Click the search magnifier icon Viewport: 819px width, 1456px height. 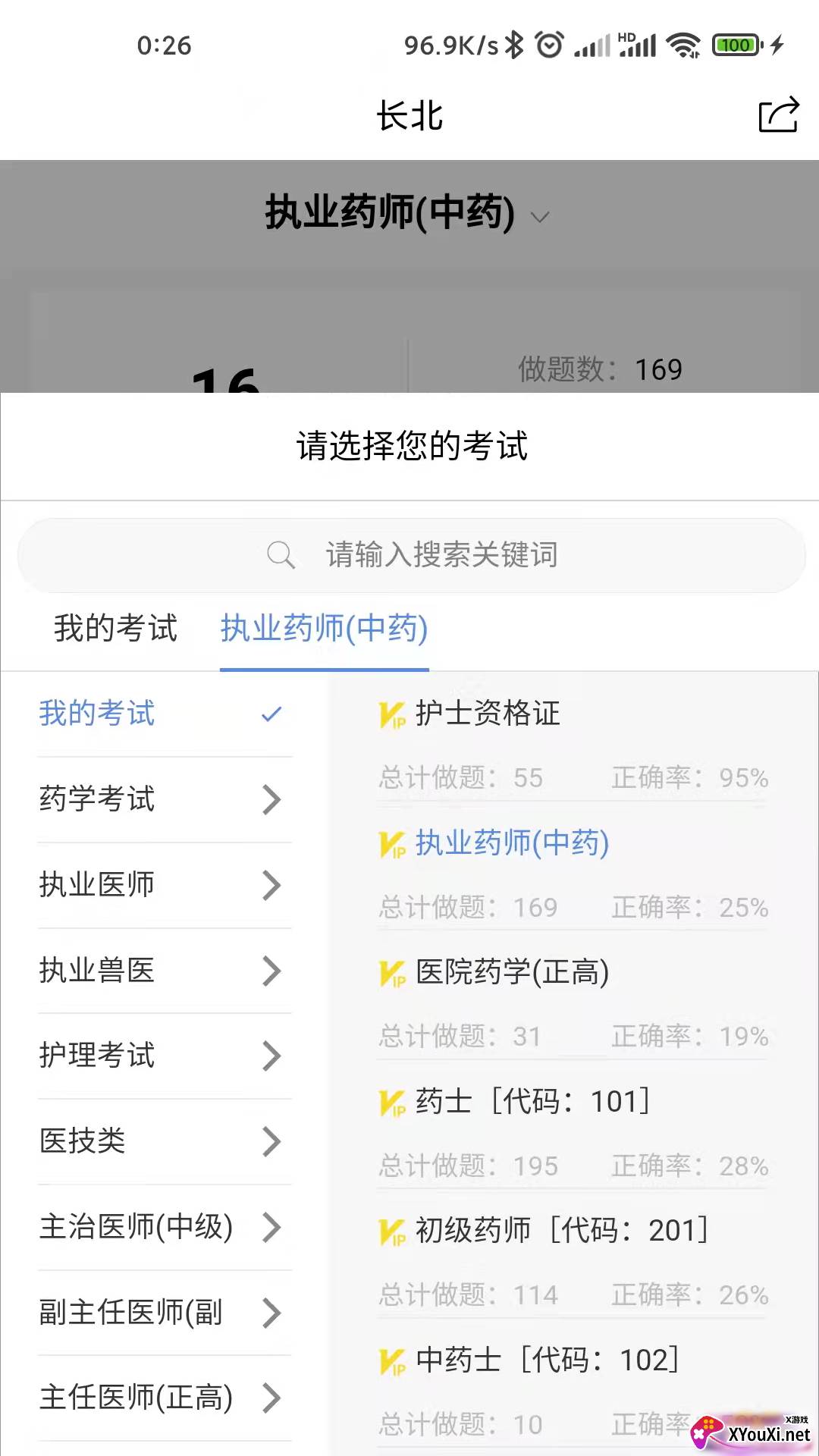coord(280,555)
